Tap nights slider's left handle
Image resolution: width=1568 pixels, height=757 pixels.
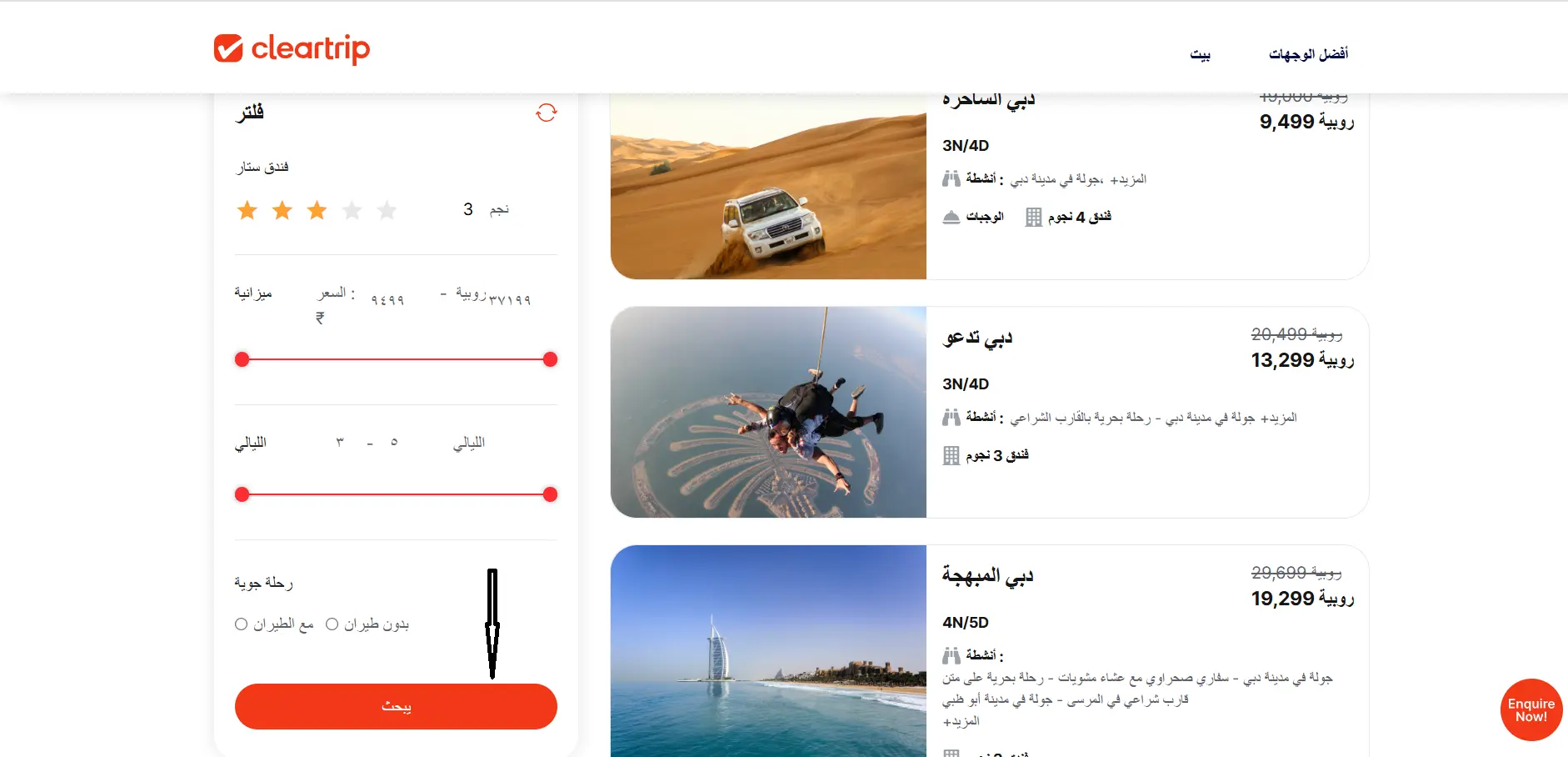point(242,494)
